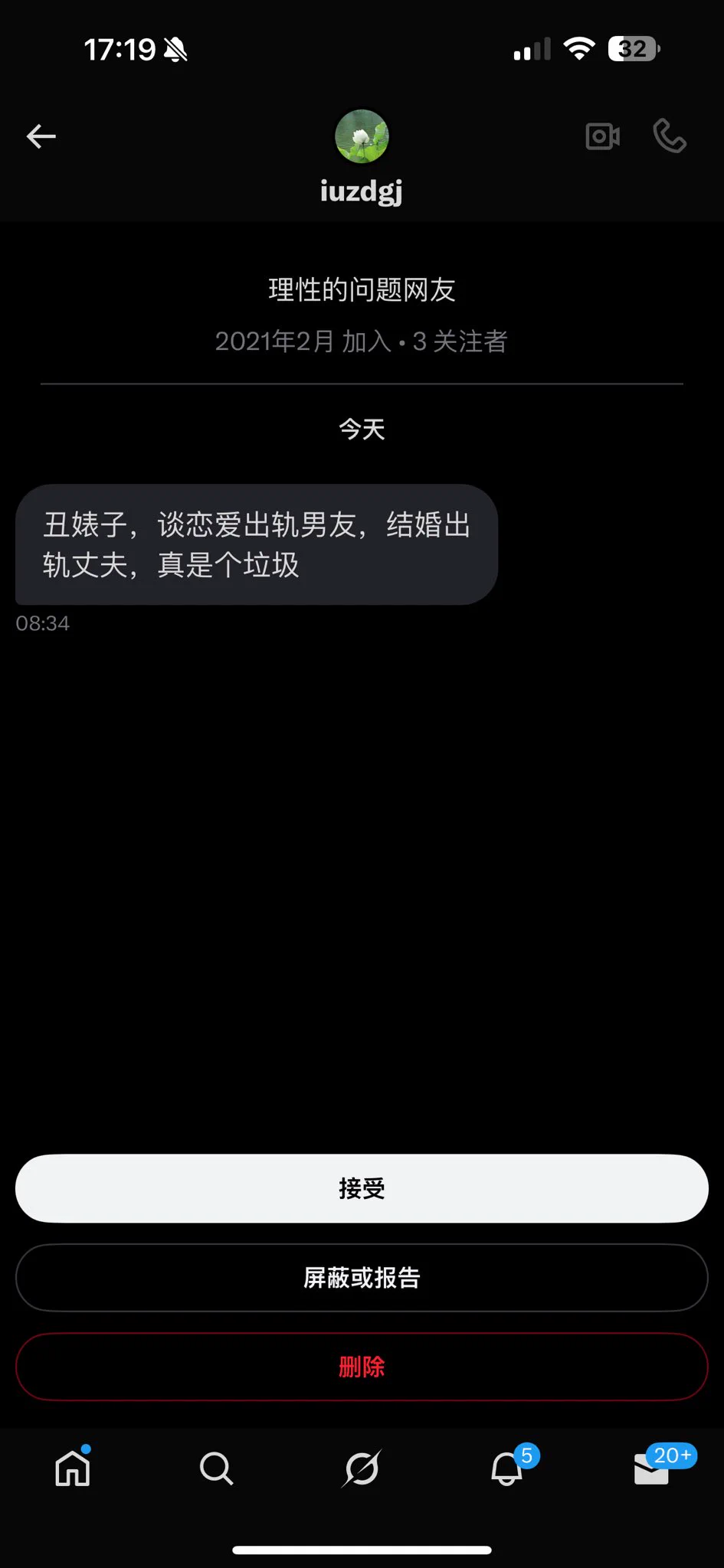Start a voice call with iuzdgj
Image resolution: width=724 pixels, height=1568 pixels.
pos(669,136)
